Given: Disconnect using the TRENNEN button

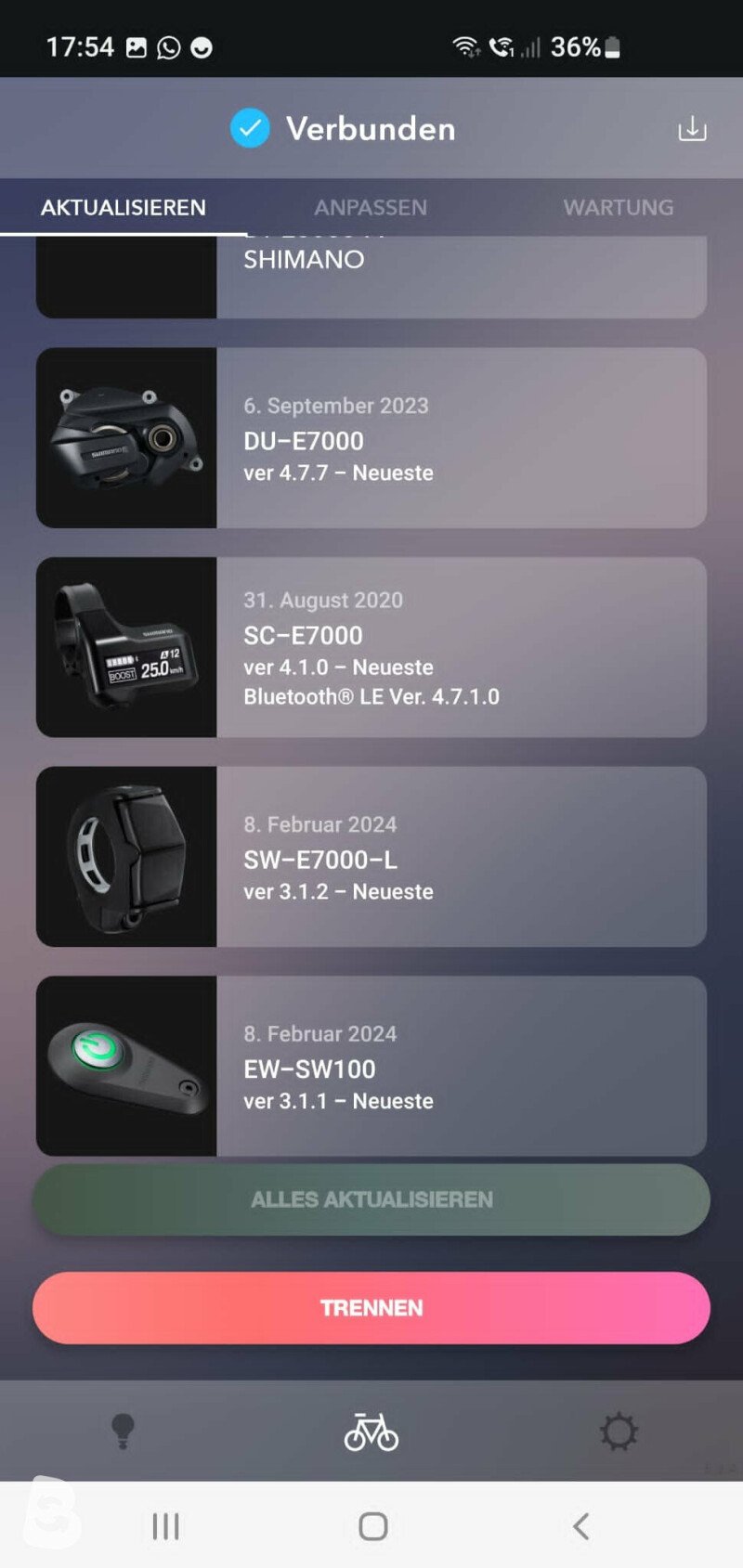Looking at the screenshot, I should point(371,1308).
